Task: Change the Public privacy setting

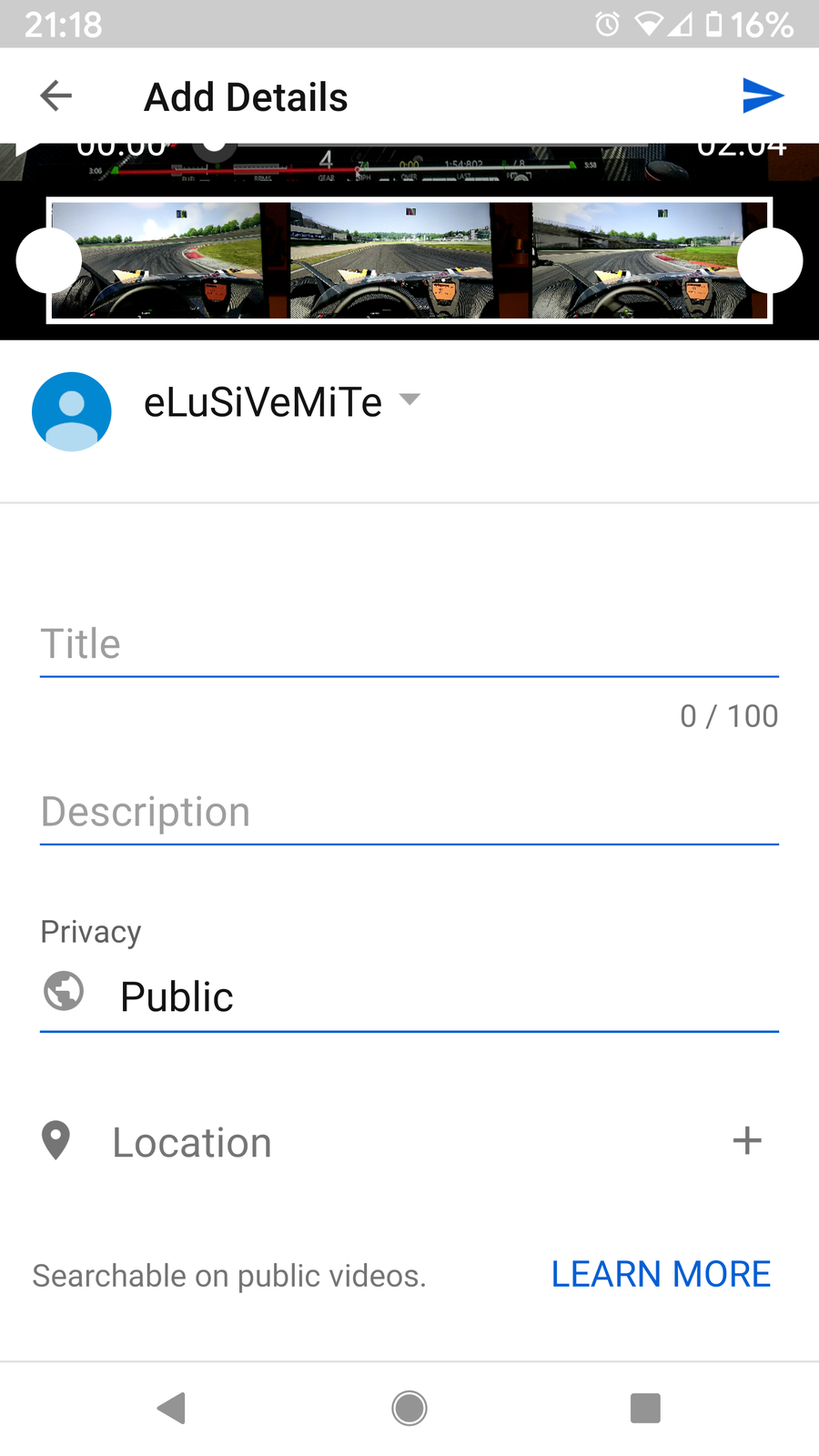Action: (409, 996)
